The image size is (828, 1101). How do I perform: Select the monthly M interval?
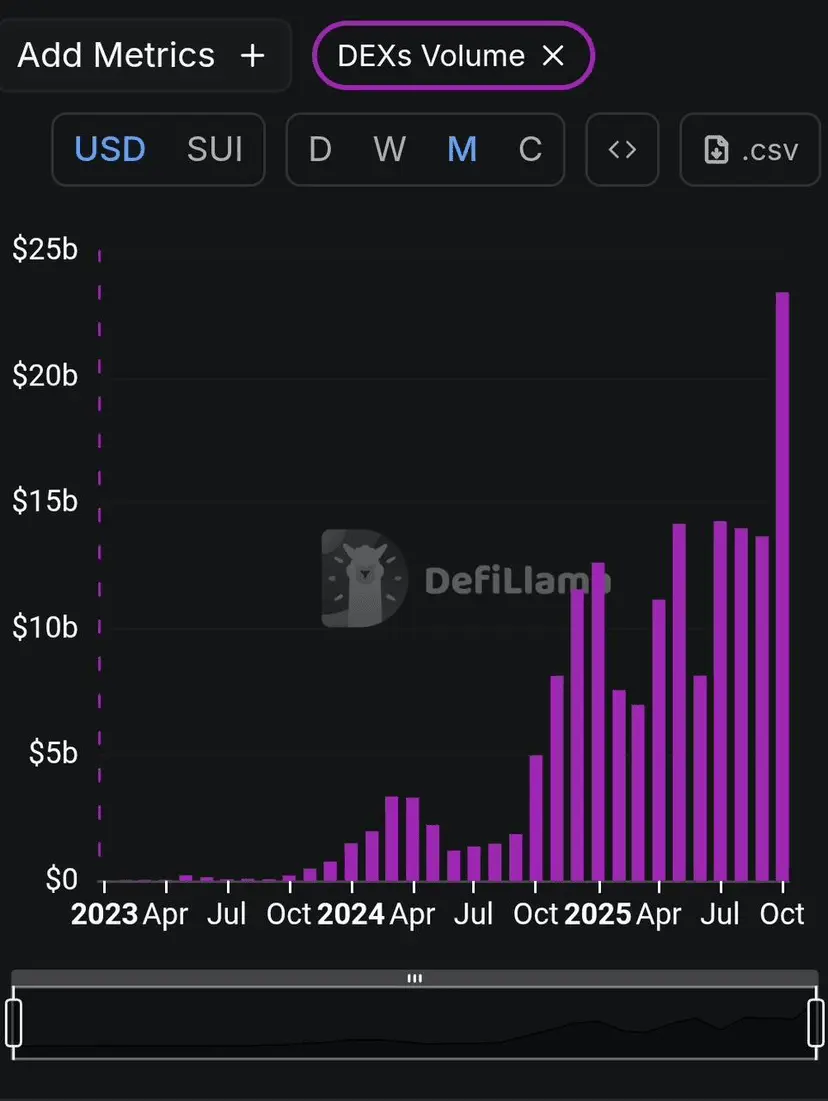point(462,150)
